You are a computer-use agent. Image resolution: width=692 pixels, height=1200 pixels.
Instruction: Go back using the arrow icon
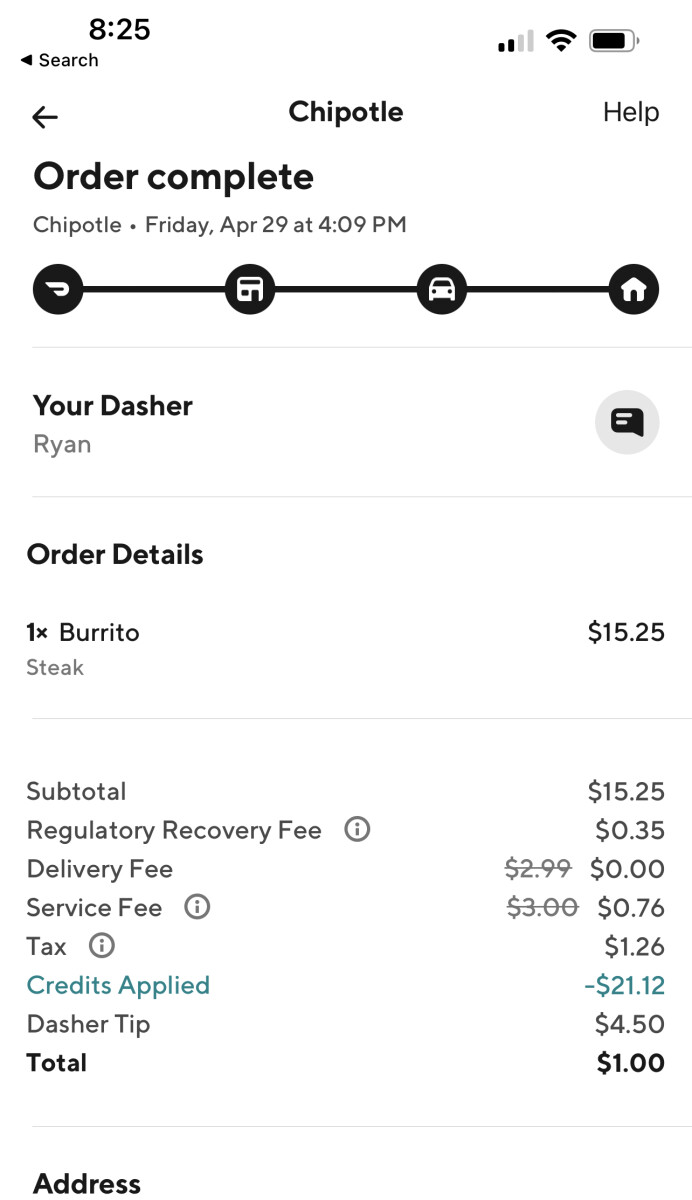45,117
